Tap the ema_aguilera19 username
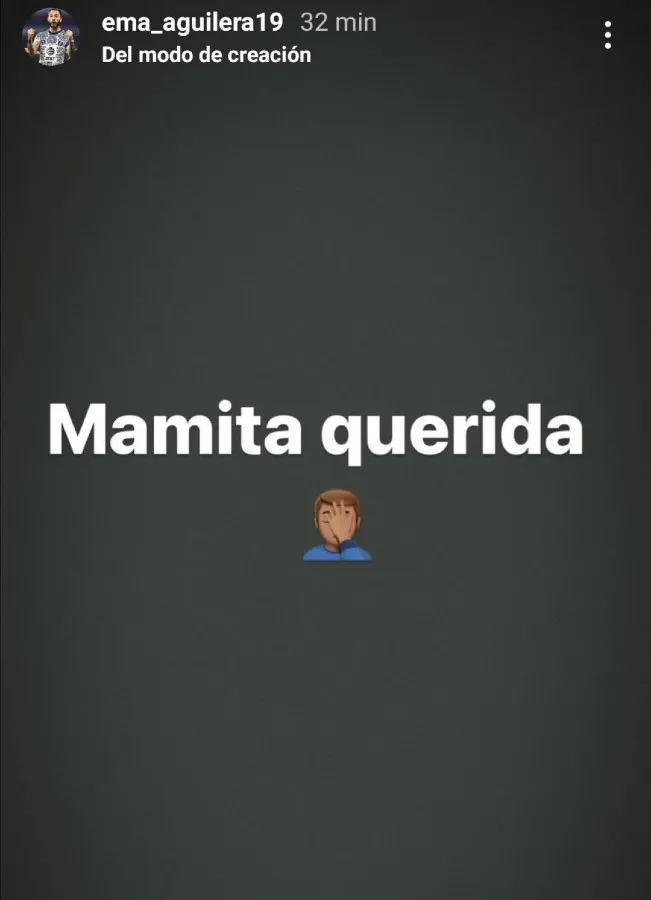This screenshot has width=651, height=900. coord(192,23)
